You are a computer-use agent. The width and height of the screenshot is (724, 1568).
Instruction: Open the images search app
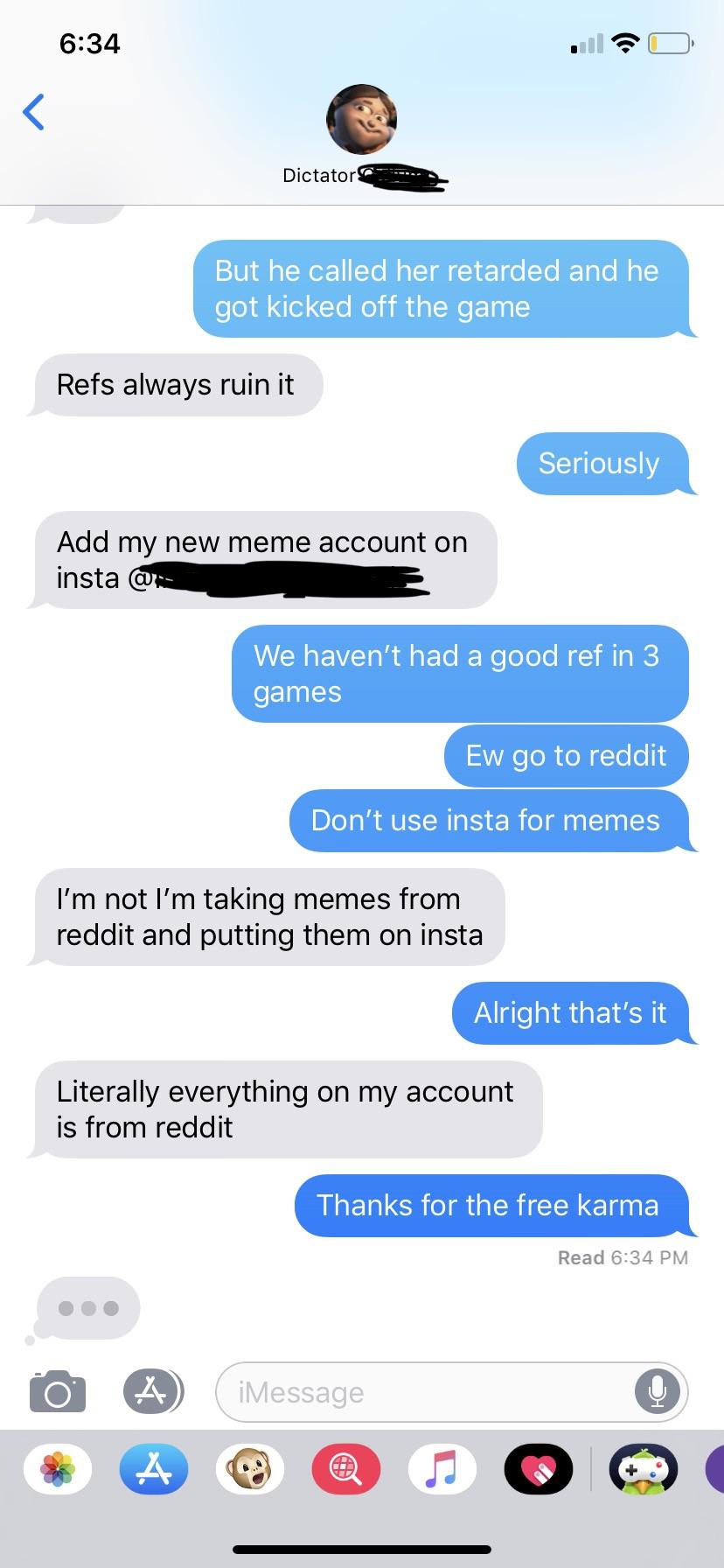pos(346,1469)
